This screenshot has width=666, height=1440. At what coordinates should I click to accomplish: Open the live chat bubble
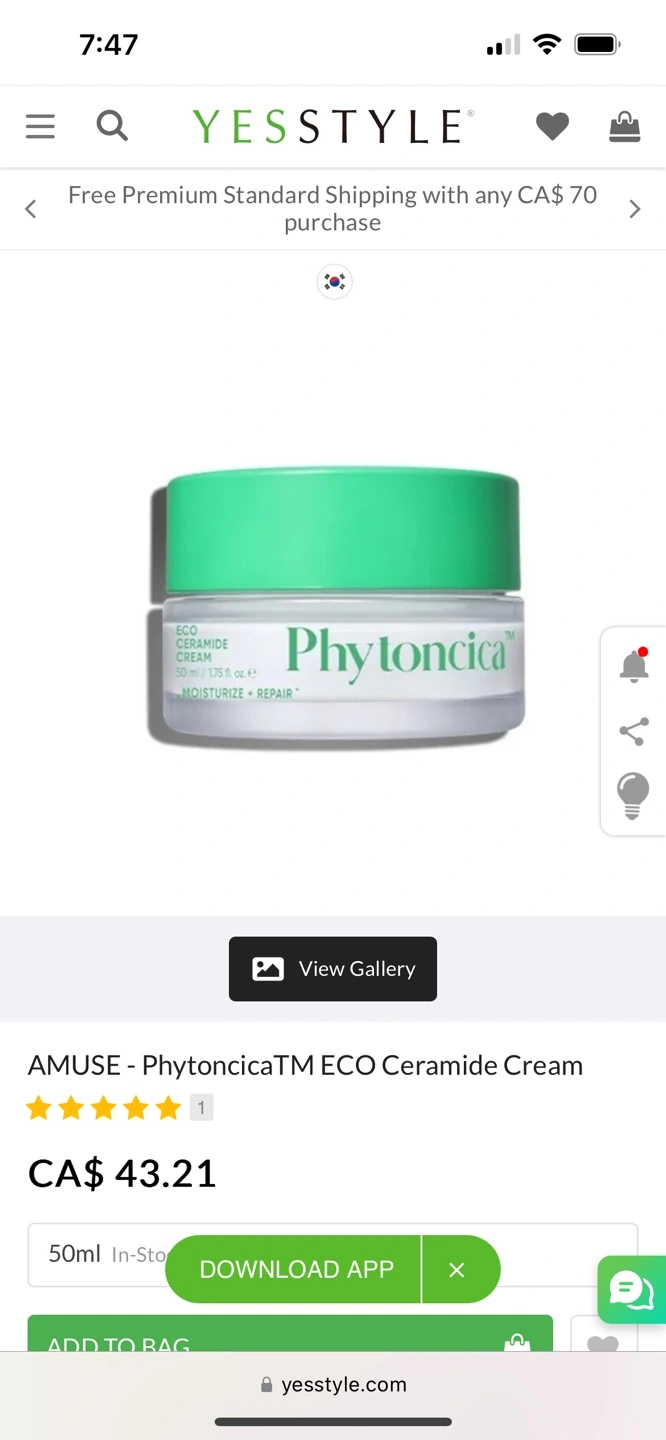(x=632, y=1290)
